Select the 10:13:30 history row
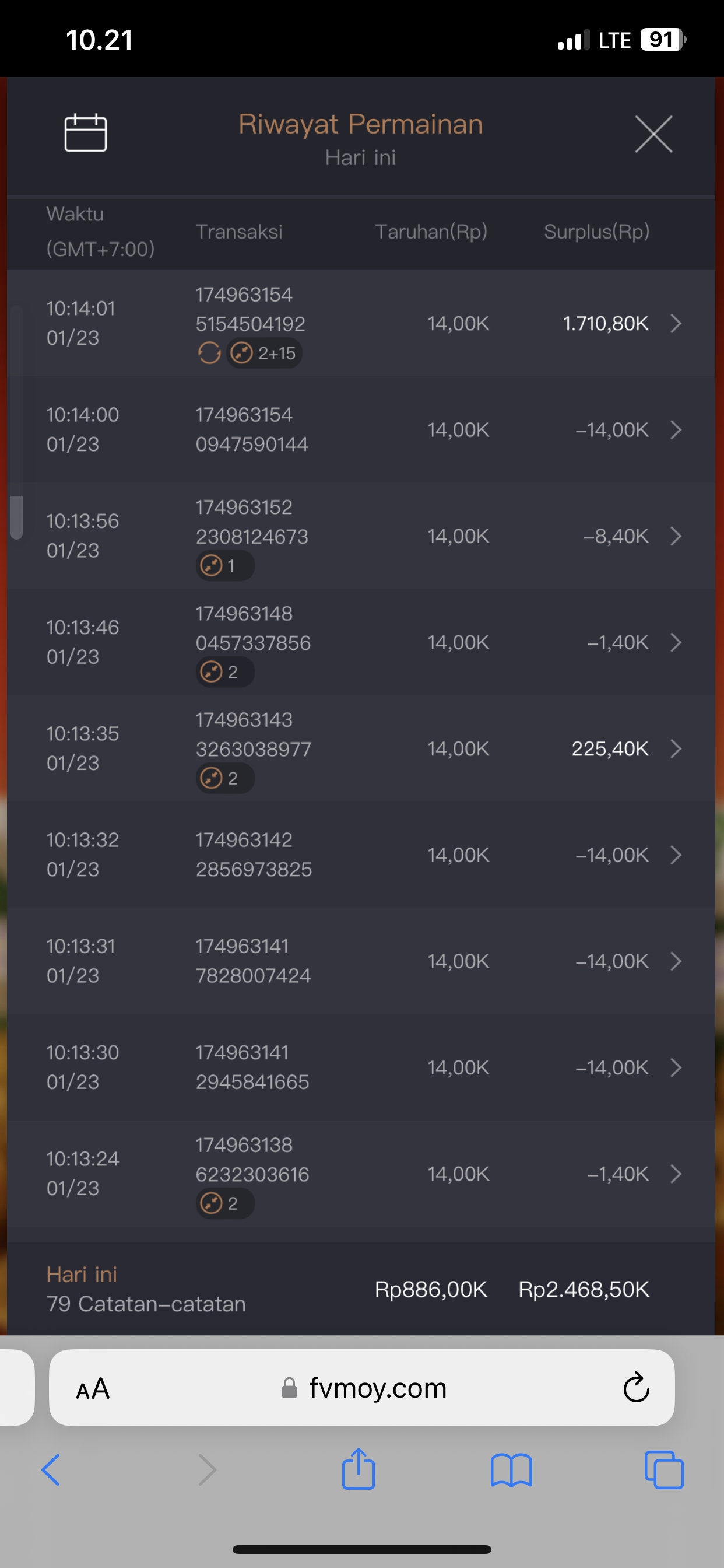 [674, 1067]
